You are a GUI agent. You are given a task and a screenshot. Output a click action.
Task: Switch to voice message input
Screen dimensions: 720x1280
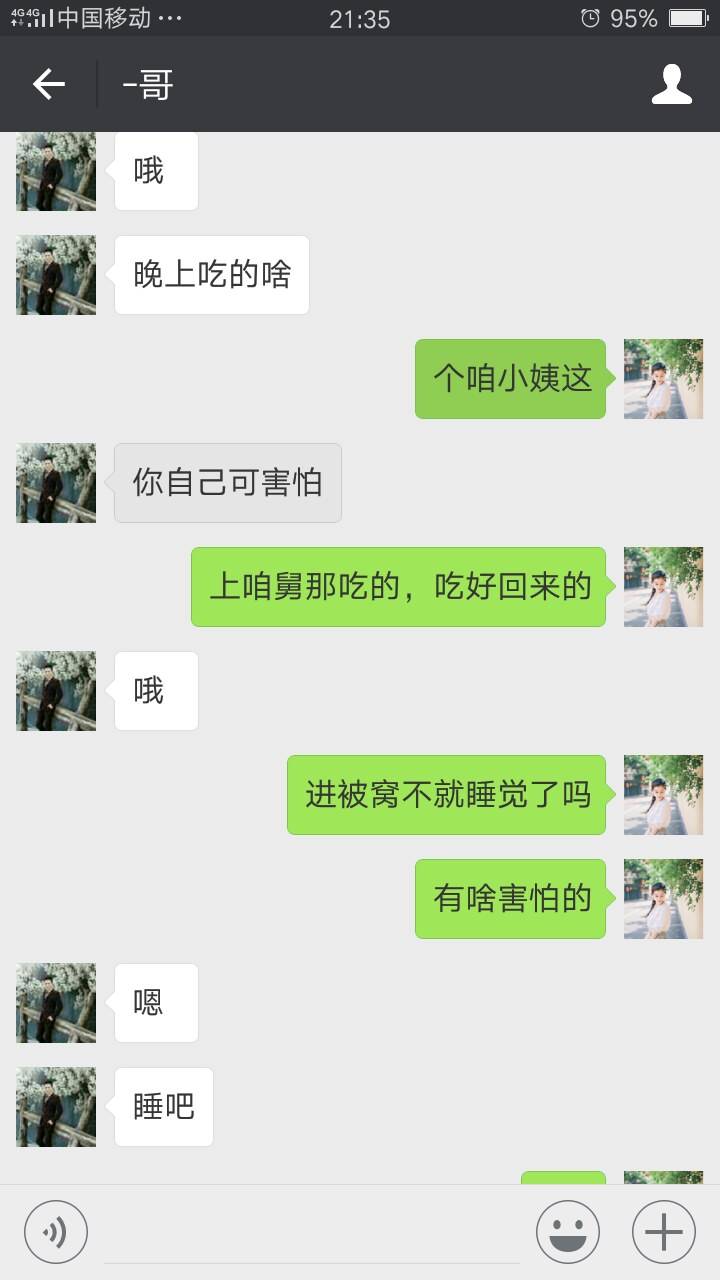pyautogui.click(x=56, y=1231)
